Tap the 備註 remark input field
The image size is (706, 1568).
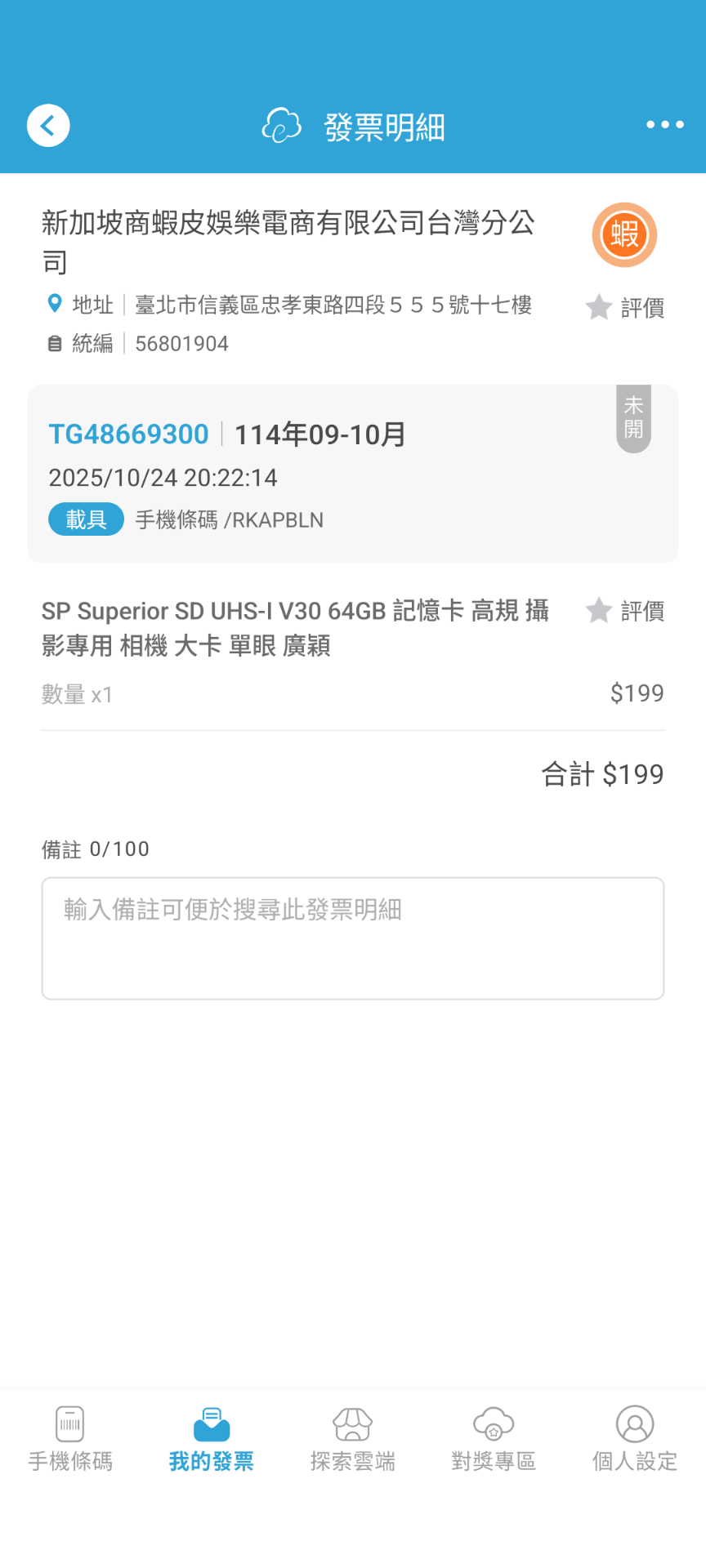pyautogui.click(x=353, y=938)
